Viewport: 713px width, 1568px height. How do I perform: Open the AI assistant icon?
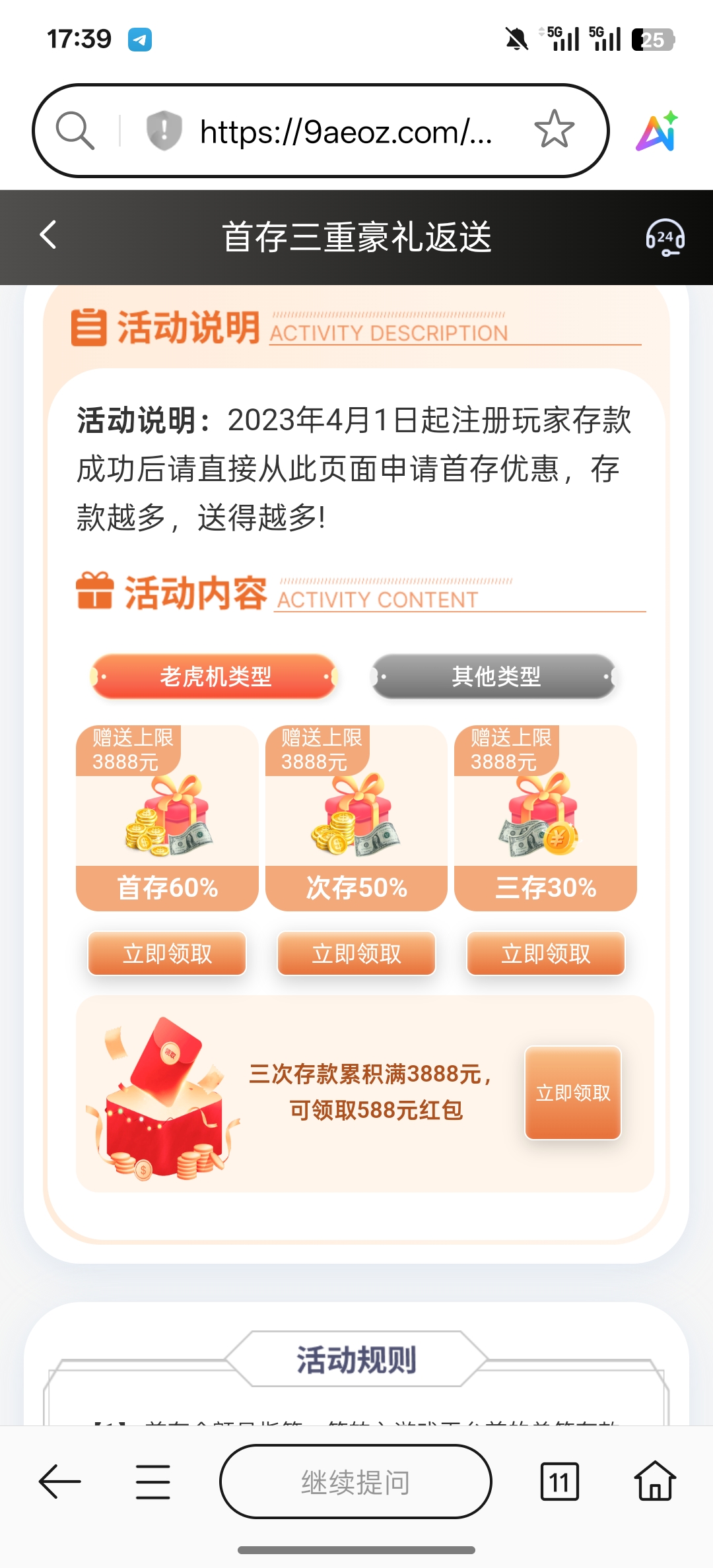coord(657,131)
